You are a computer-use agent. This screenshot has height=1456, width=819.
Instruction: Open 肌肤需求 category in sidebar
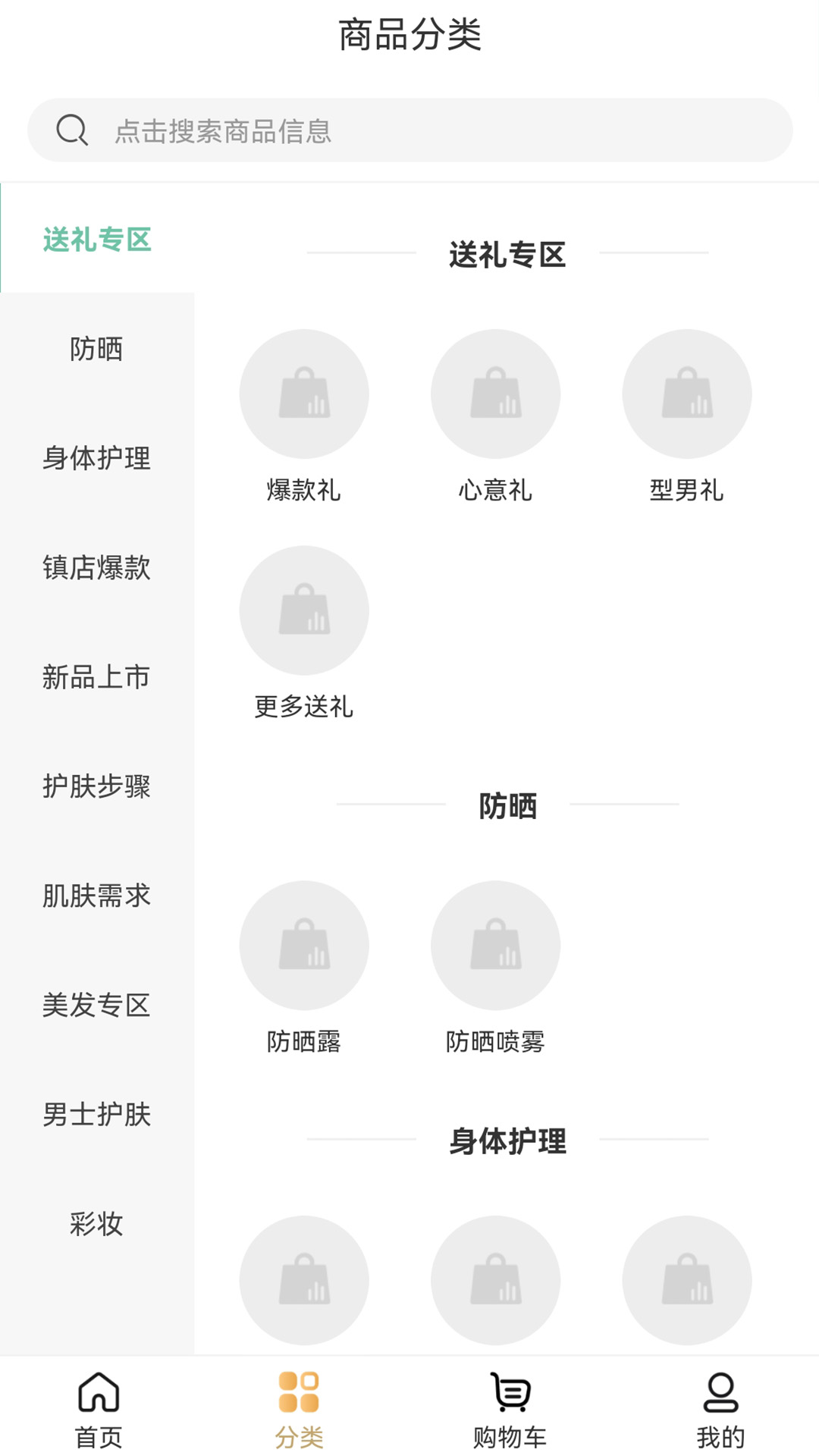click(x=96, y=895)
